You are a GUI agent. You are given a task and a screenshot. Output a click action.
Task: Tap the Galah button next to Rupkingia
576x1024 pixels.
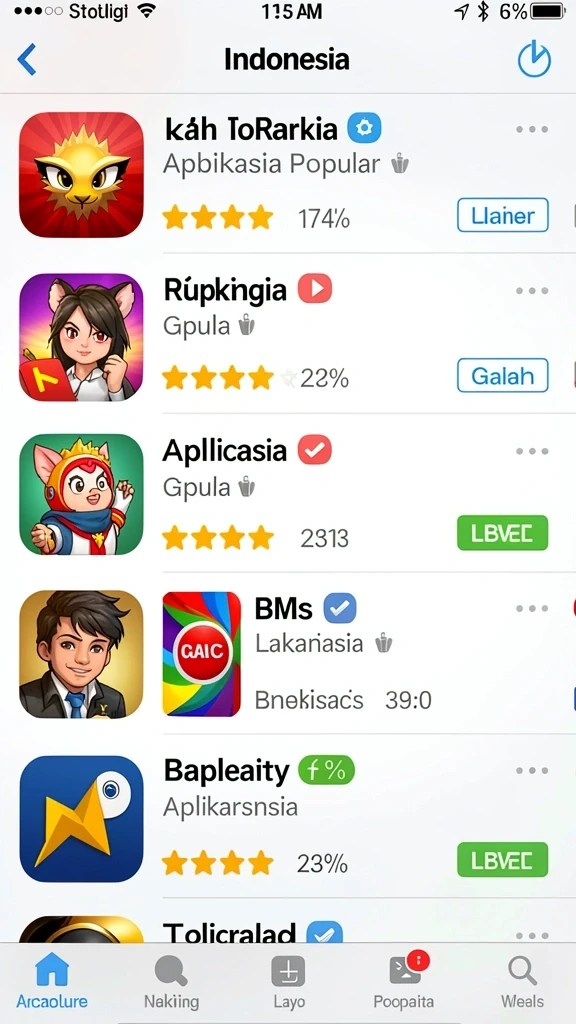point(503,376)
